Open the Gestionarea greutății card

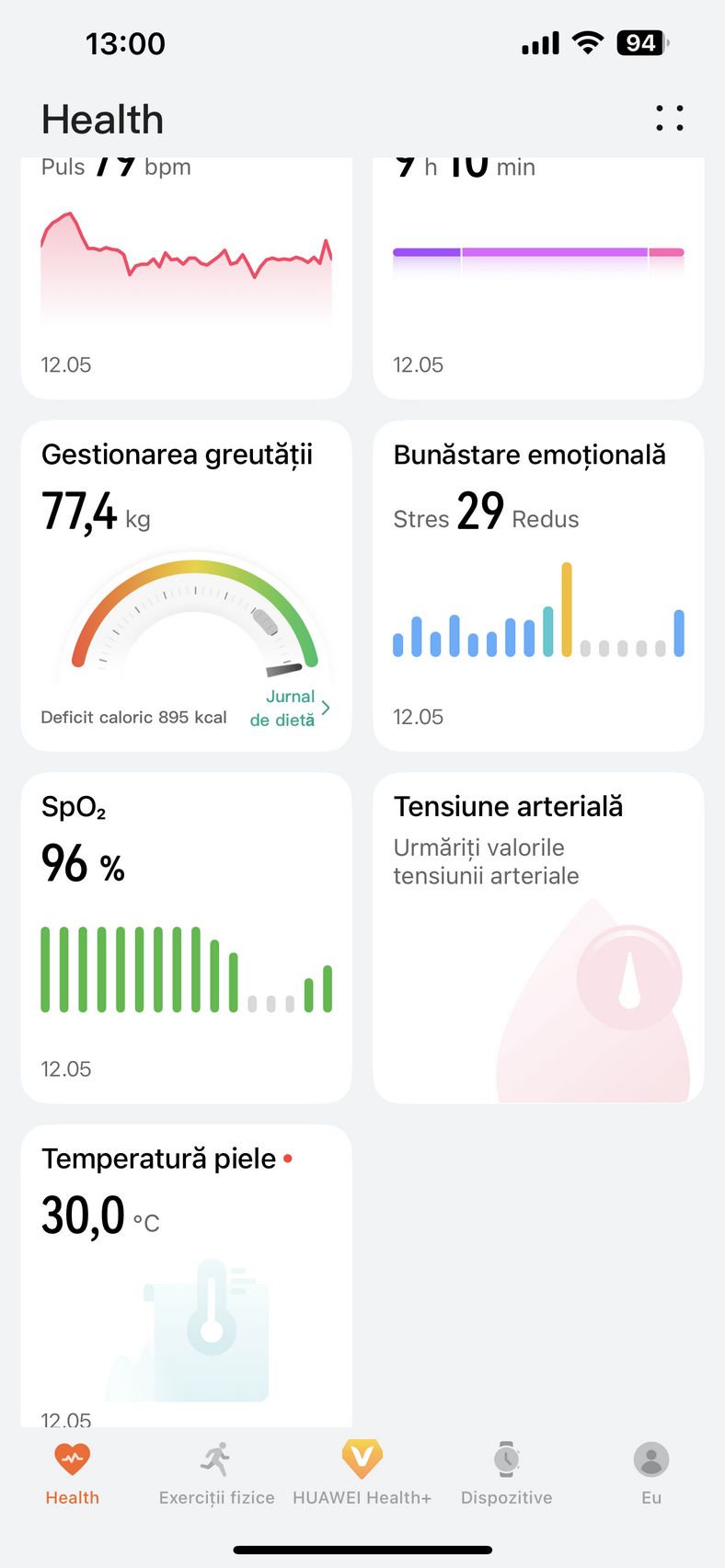pos(187,586)
